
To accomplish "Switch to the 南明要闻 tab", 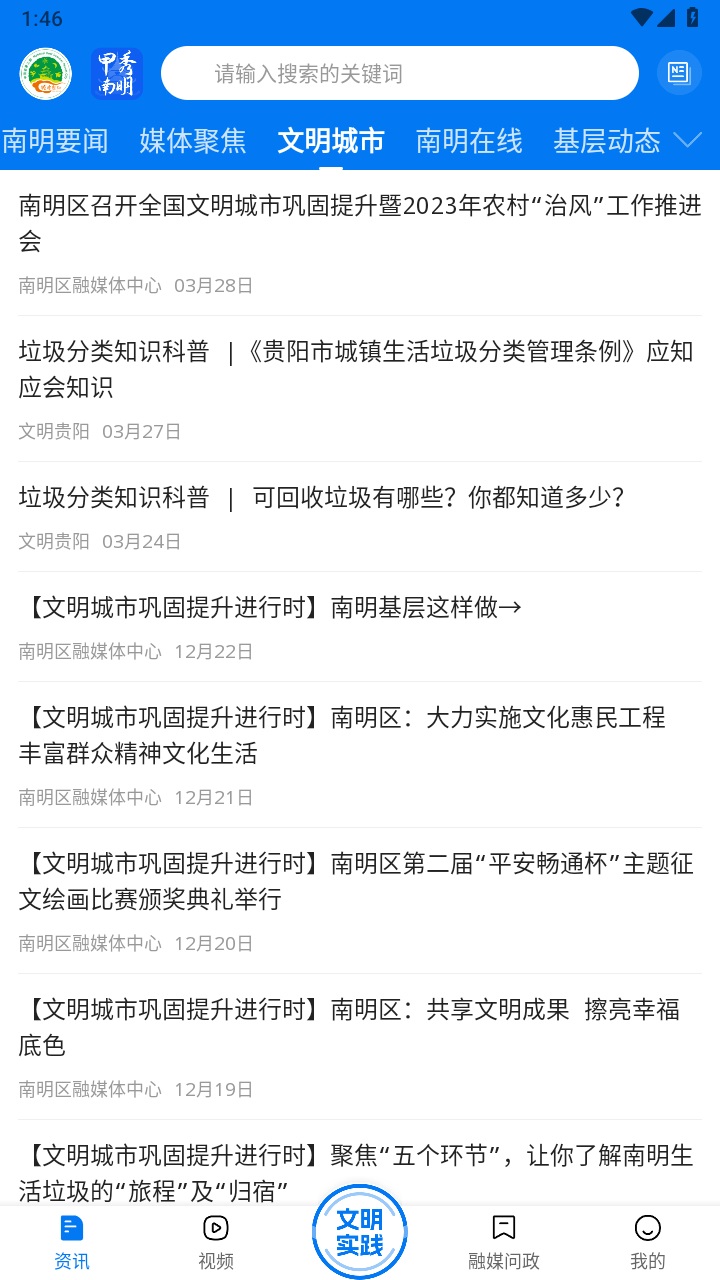I will [56, 141].
